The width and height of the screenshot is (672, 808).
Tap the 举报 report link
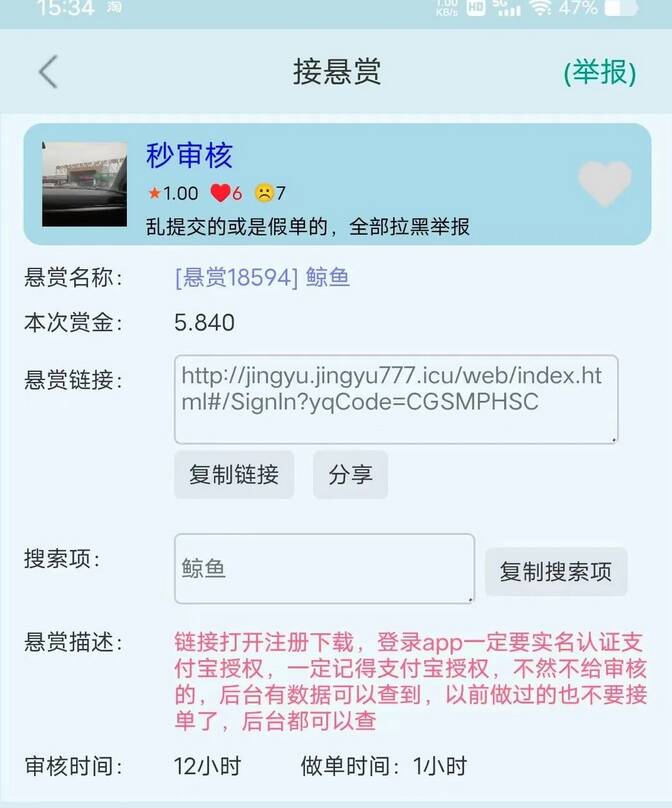pos(599,72)
